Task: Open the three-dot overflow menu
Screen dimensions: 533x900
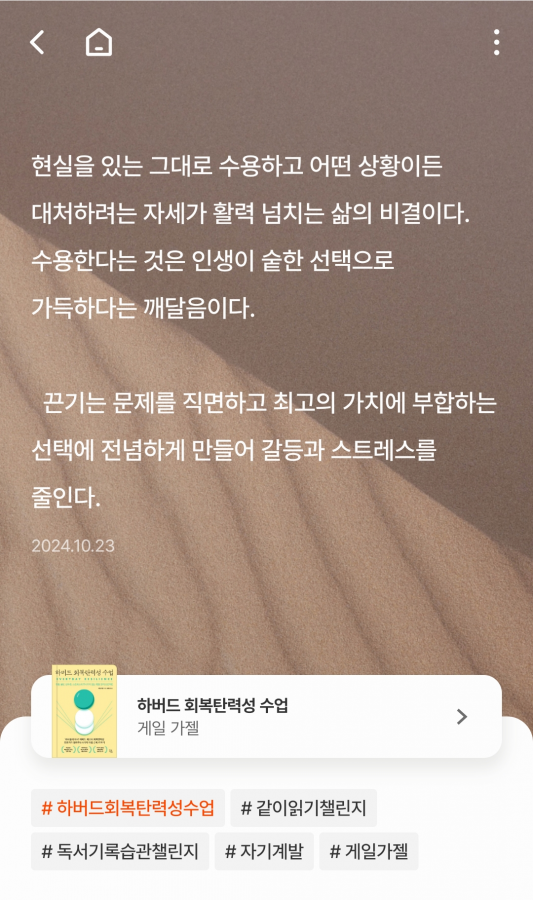Action: 496,42
